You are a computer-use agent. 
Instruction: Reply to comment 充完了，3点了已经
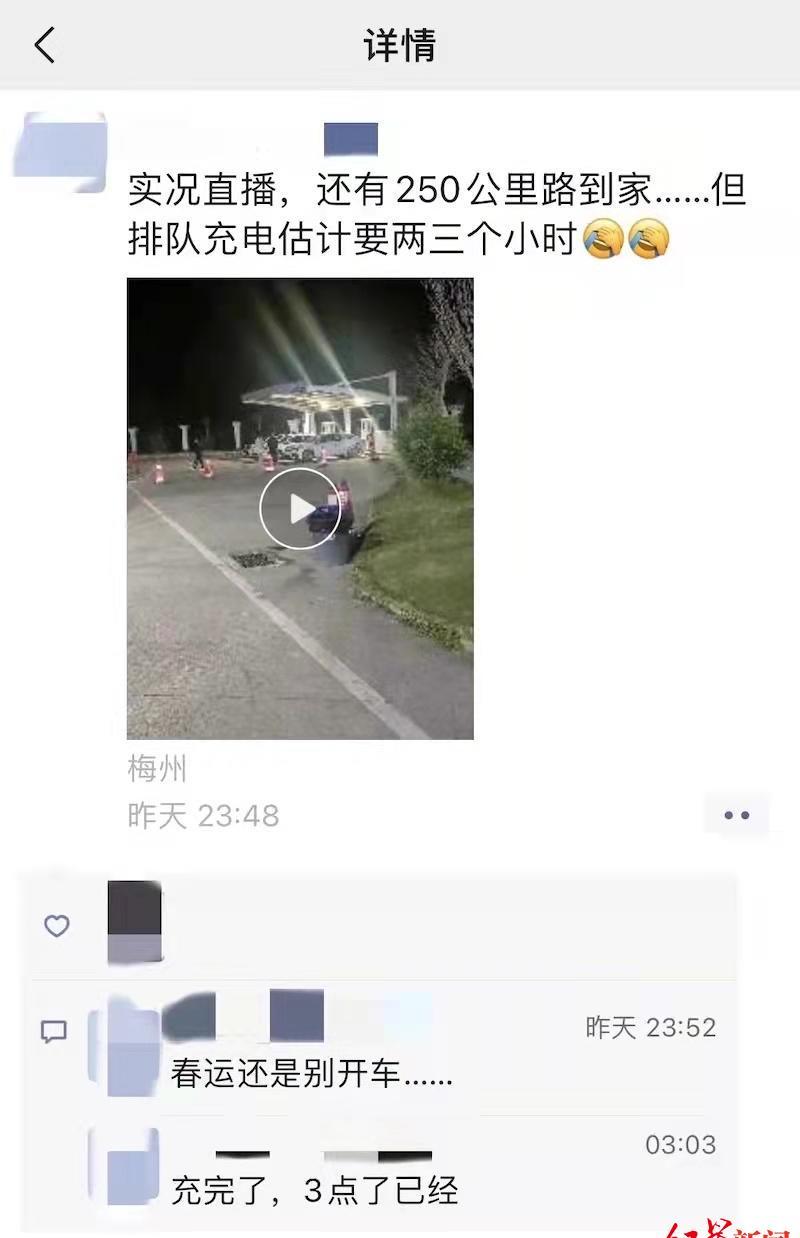point(314,1190)
